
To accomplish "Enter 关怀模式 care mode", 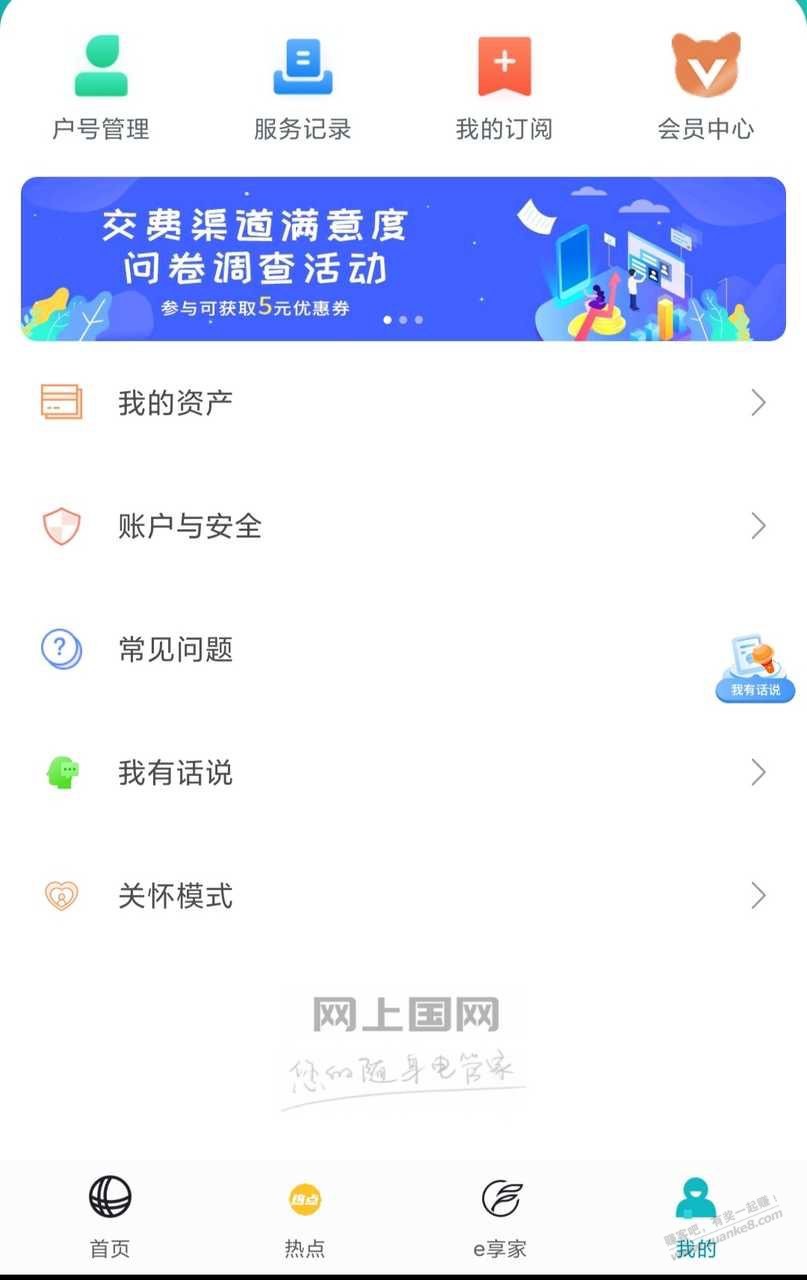I will 403,896.
